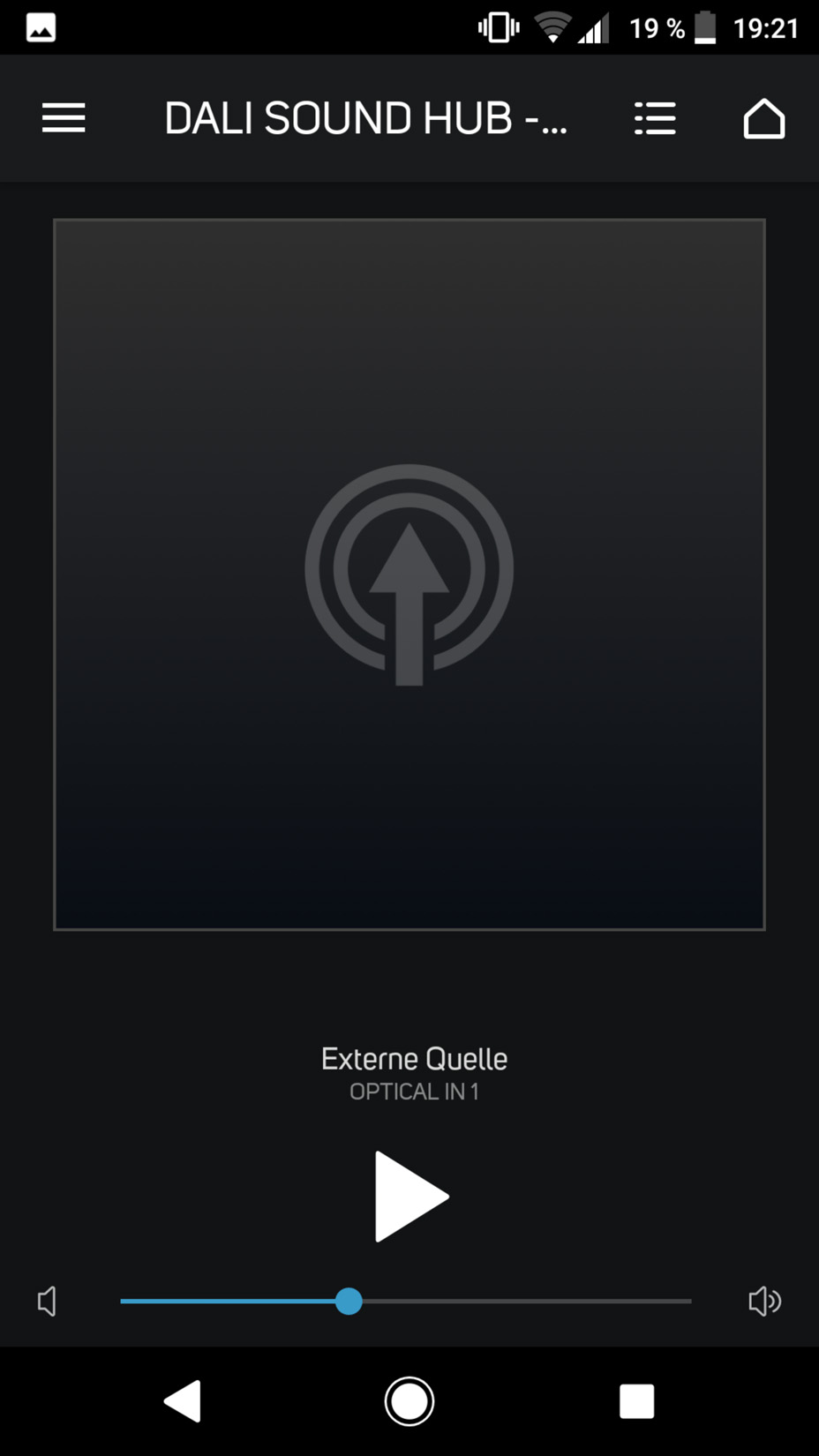Tap the loud volume speaker icon
Image resolution: width=819 pixels, height=1456 pixels.
tap(764, 1301)
